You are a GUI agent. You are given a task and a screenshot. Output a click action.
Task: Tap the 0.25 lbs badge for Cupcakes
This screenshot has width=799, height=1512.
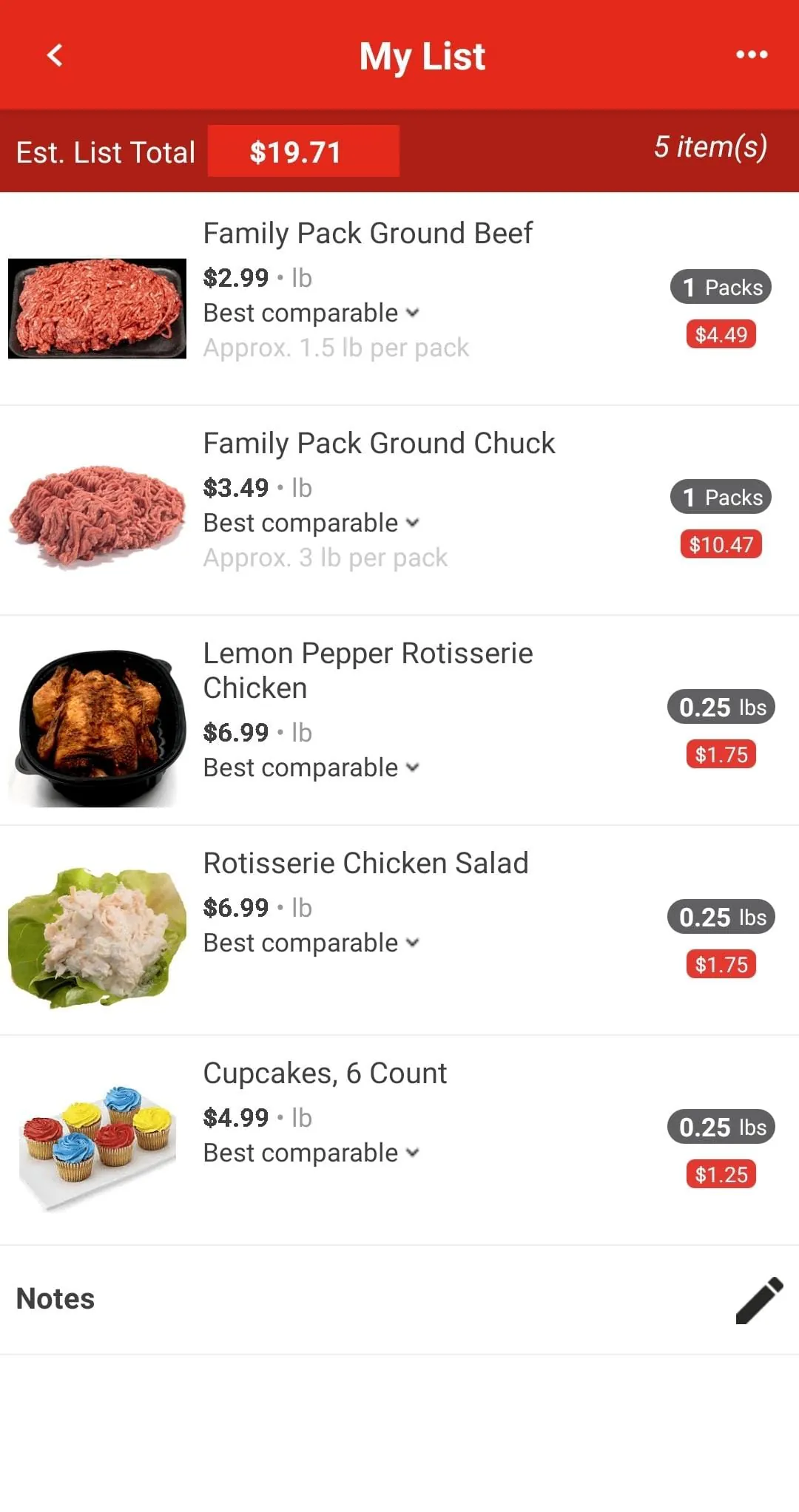click(721, 1127)
